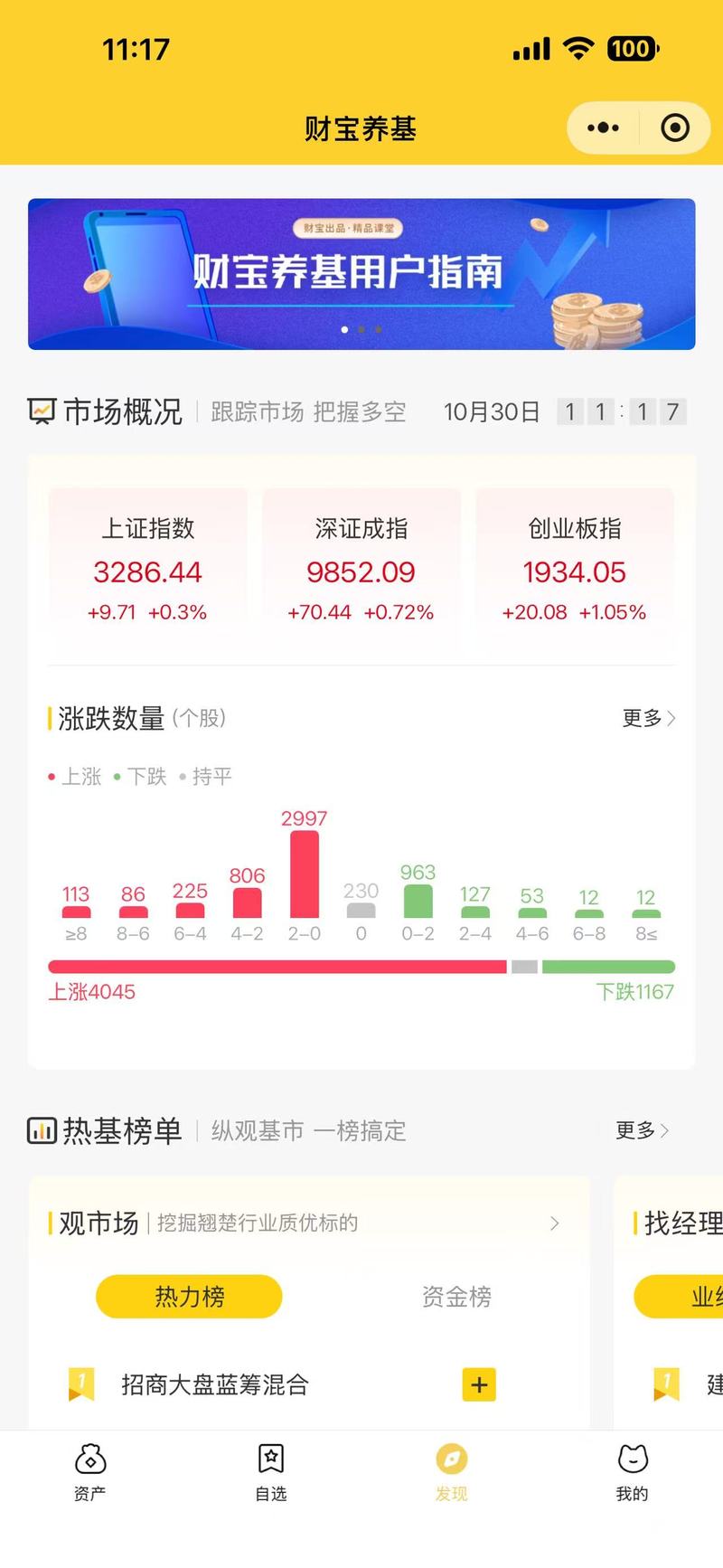Select the 发现 tab

point(452,1470)
